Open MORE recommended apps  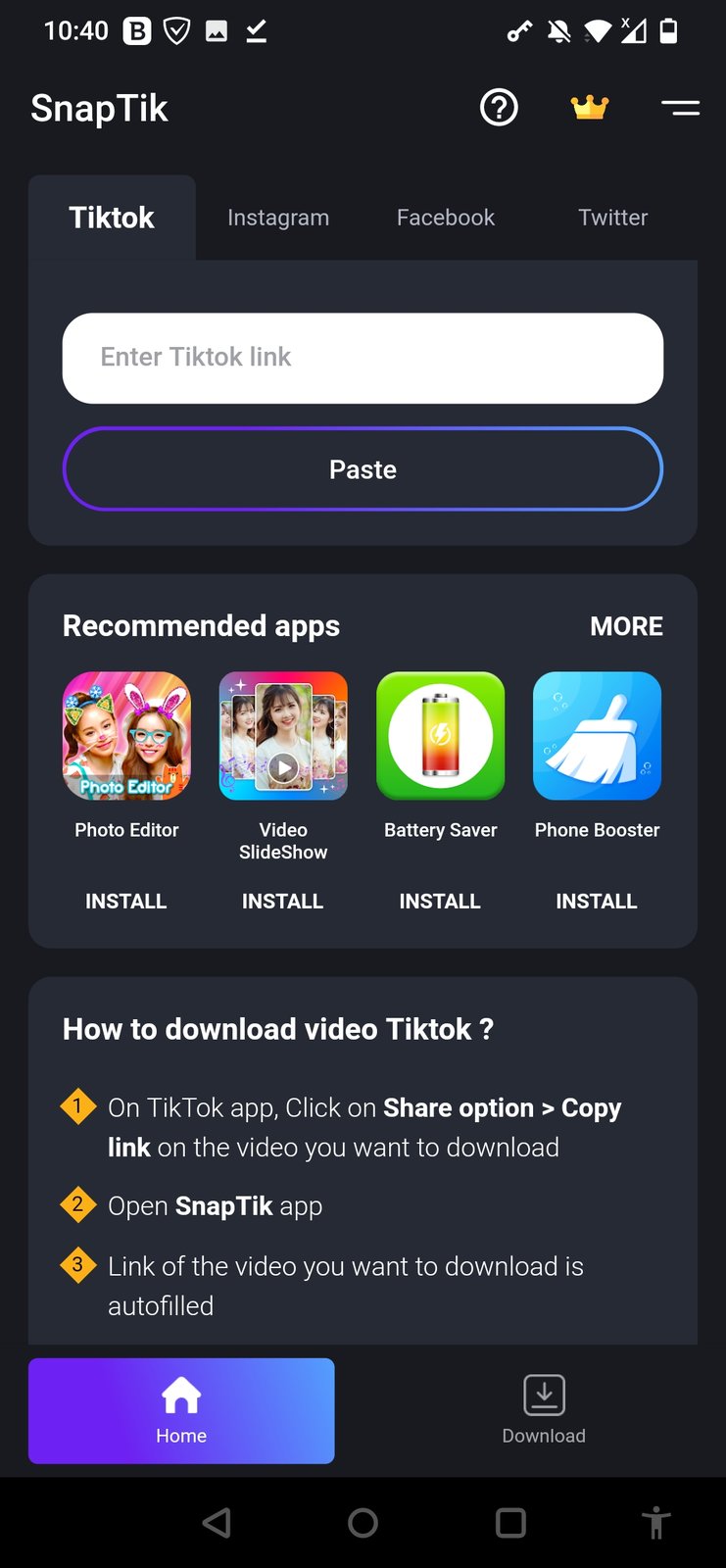[x=626, y=626]
